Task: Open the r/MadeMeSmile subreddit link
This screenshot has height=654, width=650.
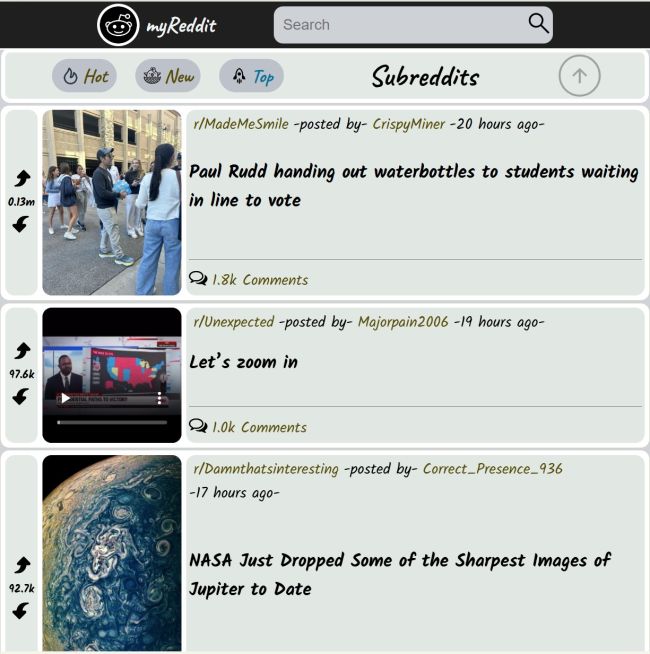Action: 241,124
